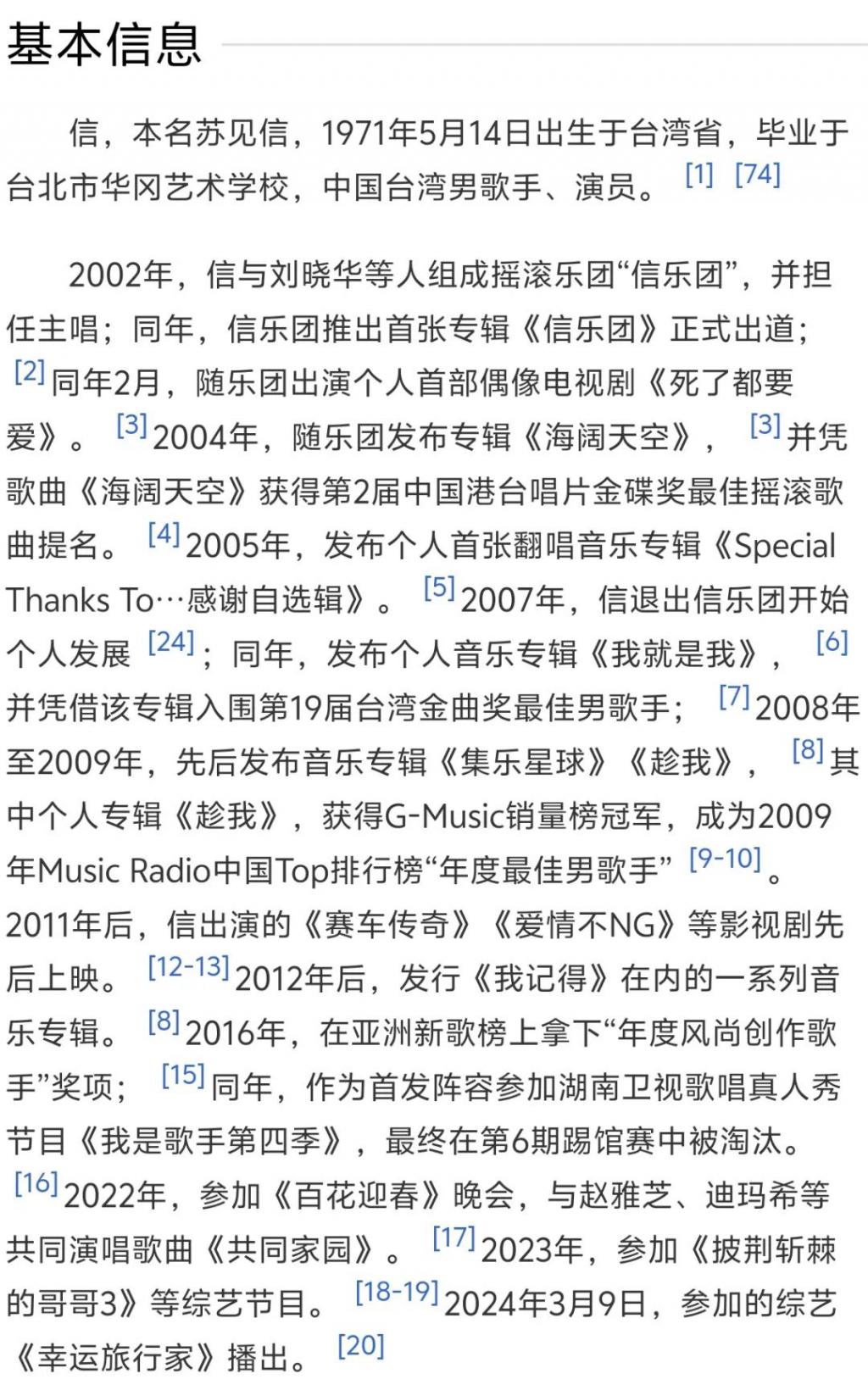Tap citation [6] after《我就是我》
The height and width of the screenshot is (1396, 868).
point(832,643)
